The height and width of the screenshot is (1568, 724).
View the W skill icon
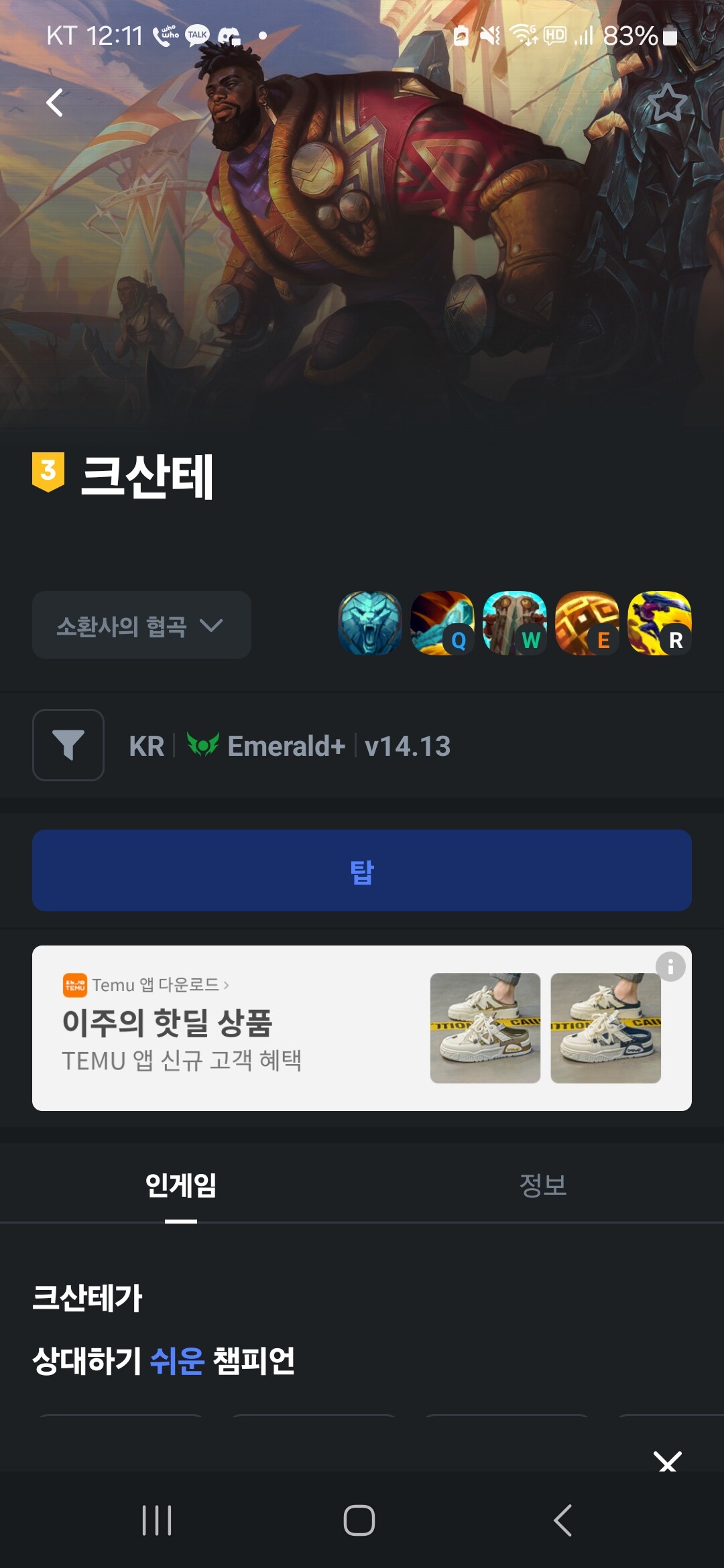[515, 623]
